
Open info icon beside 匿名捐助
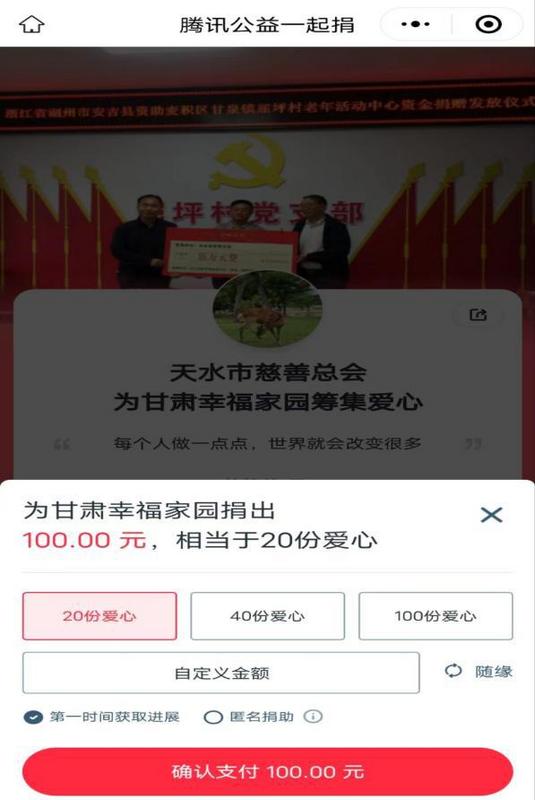(x=313, y=716)
